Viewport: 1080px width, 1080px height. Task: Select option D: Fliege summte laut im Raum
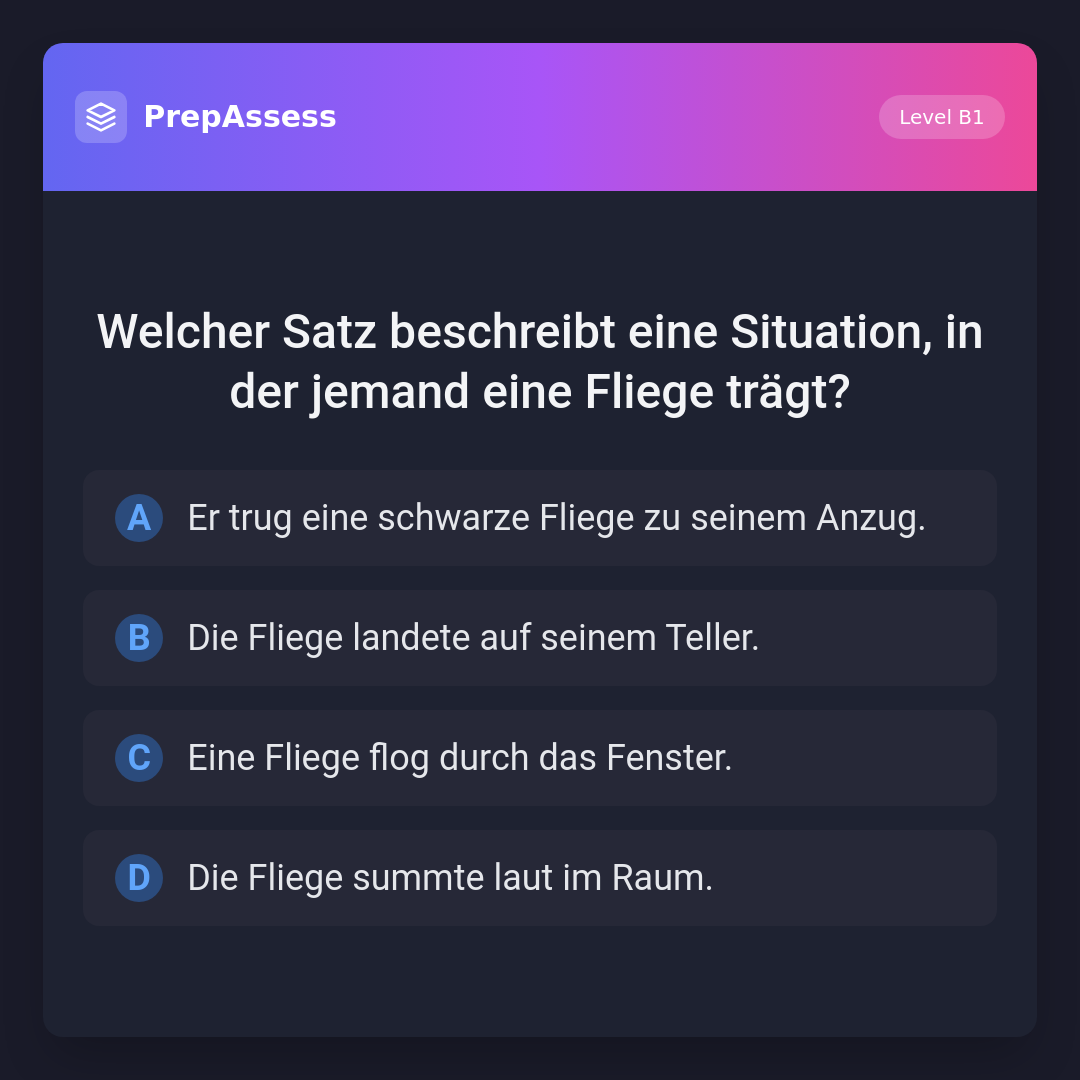(540, 878)
